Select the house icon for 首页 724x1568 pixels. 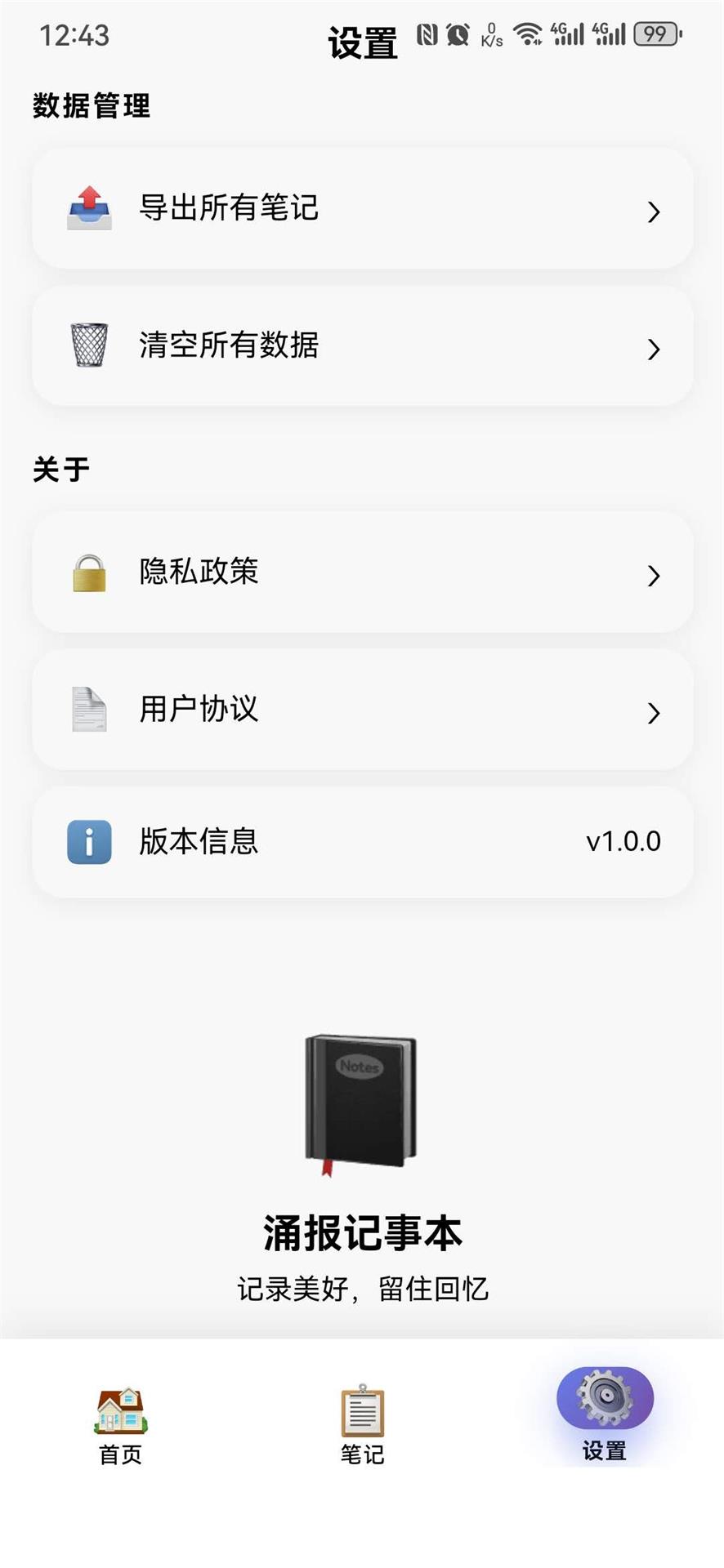tap(120, 1399)
